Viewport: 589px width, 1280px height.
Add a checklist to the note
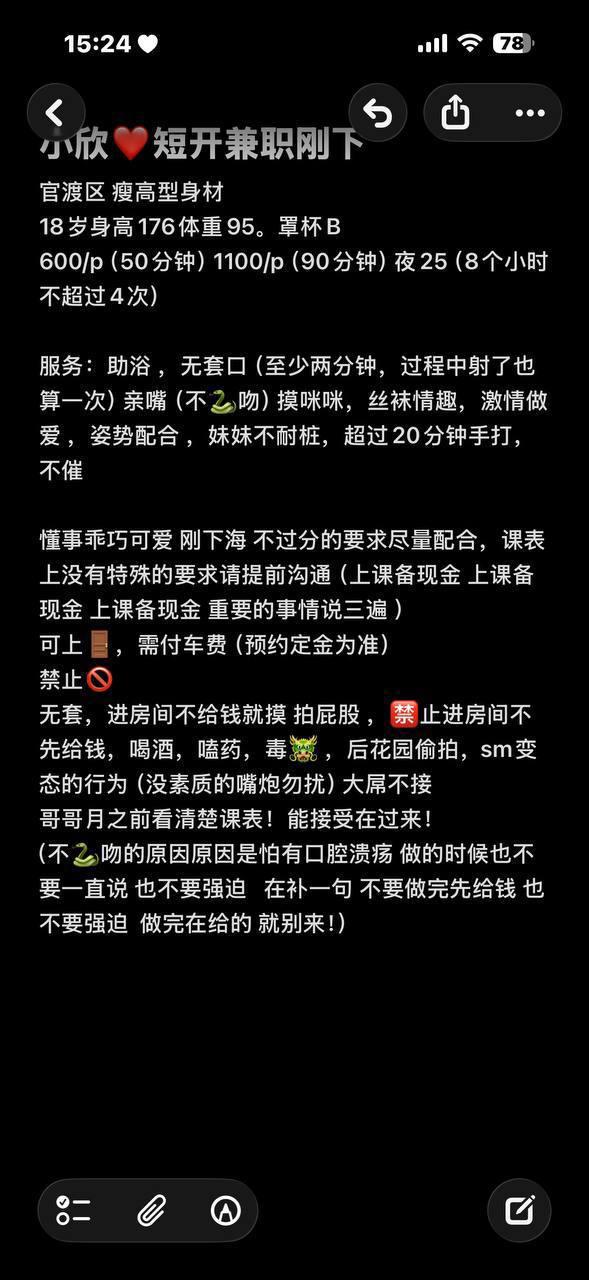click(x=74, y=1210)
